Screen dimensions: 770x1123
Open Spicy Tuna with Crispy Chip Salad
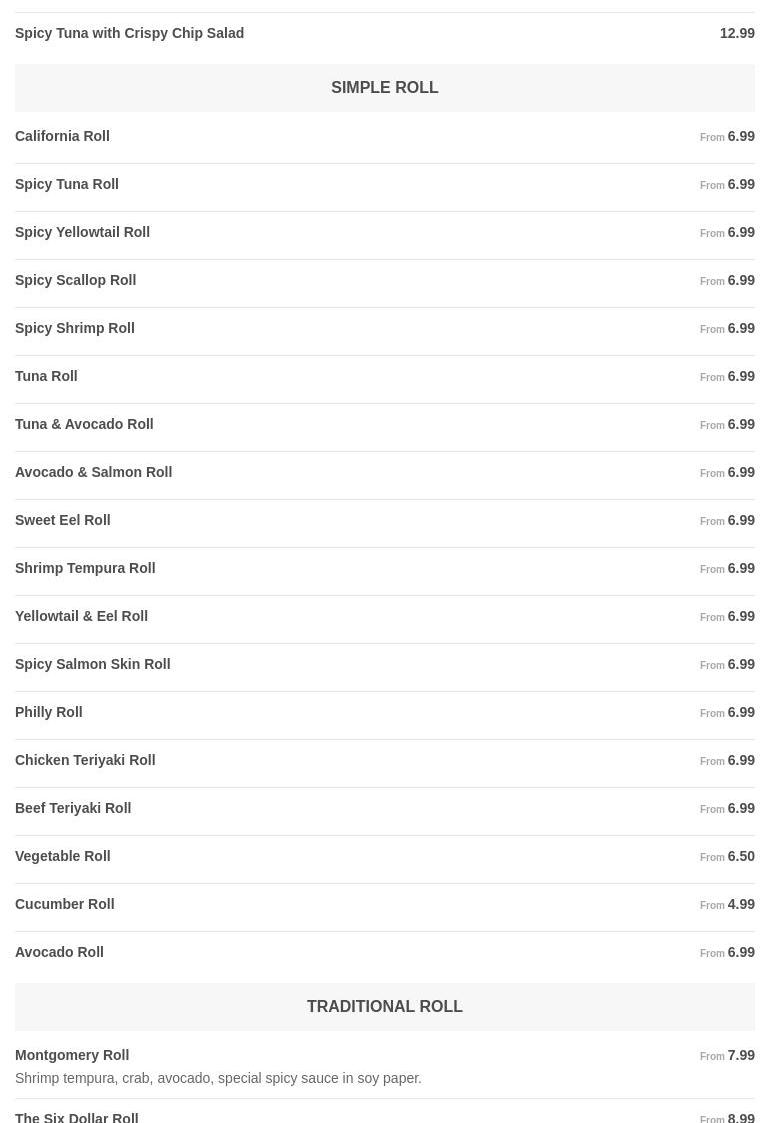[x=130, y=33]
